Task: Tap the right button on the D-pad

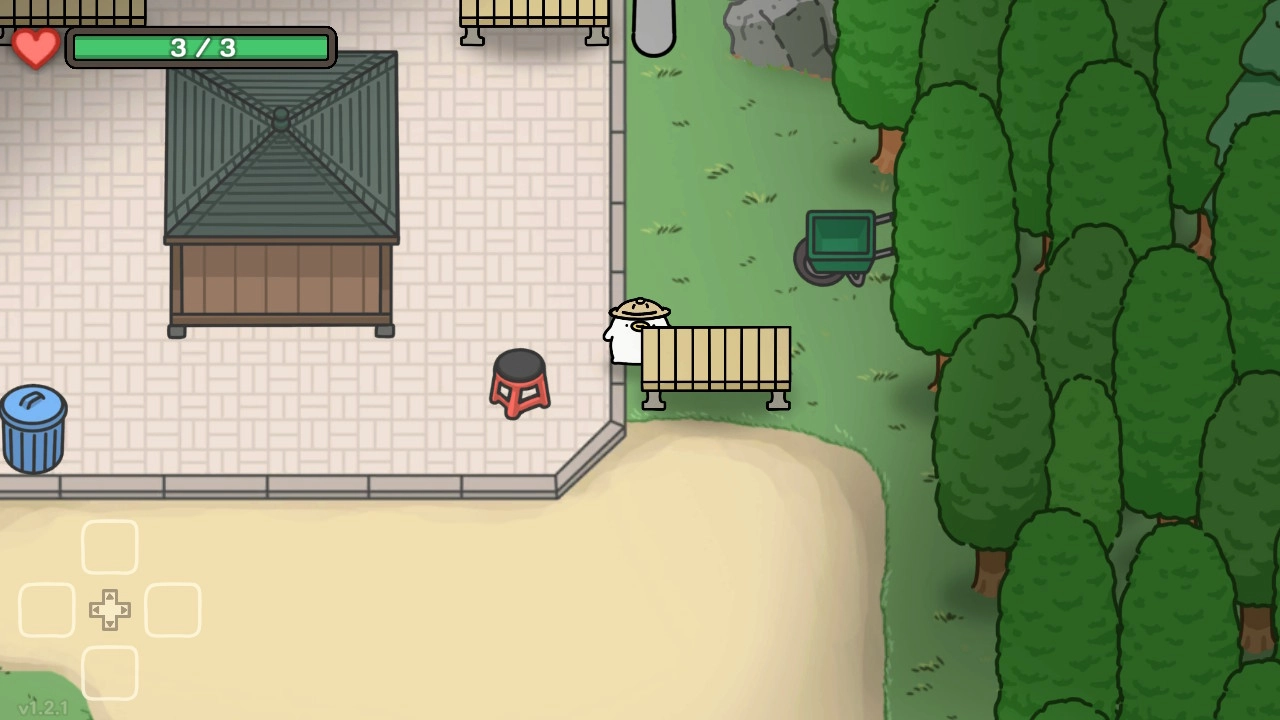Action: tap(173, 610)
